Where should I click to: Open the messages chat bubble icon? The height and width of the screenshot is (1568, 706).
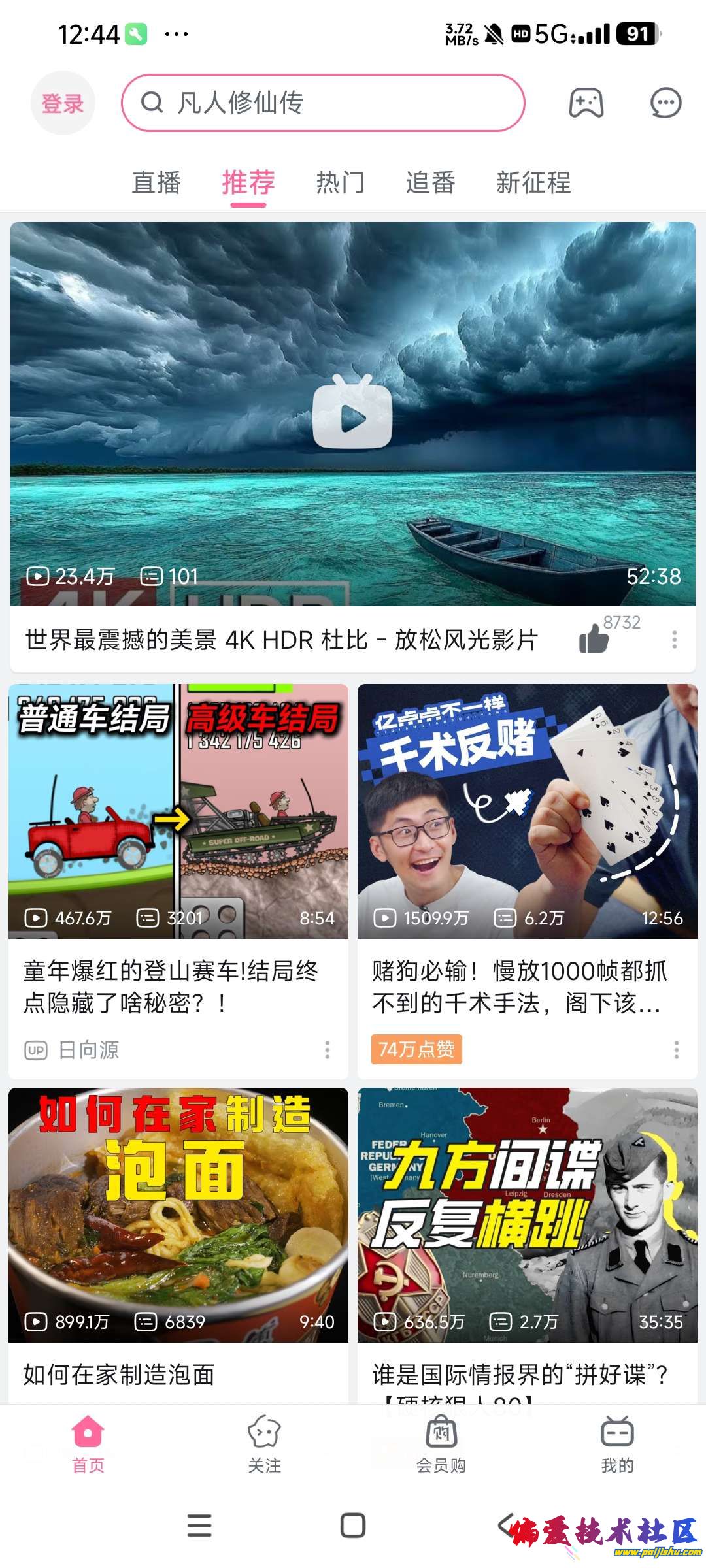pos(665,103)
